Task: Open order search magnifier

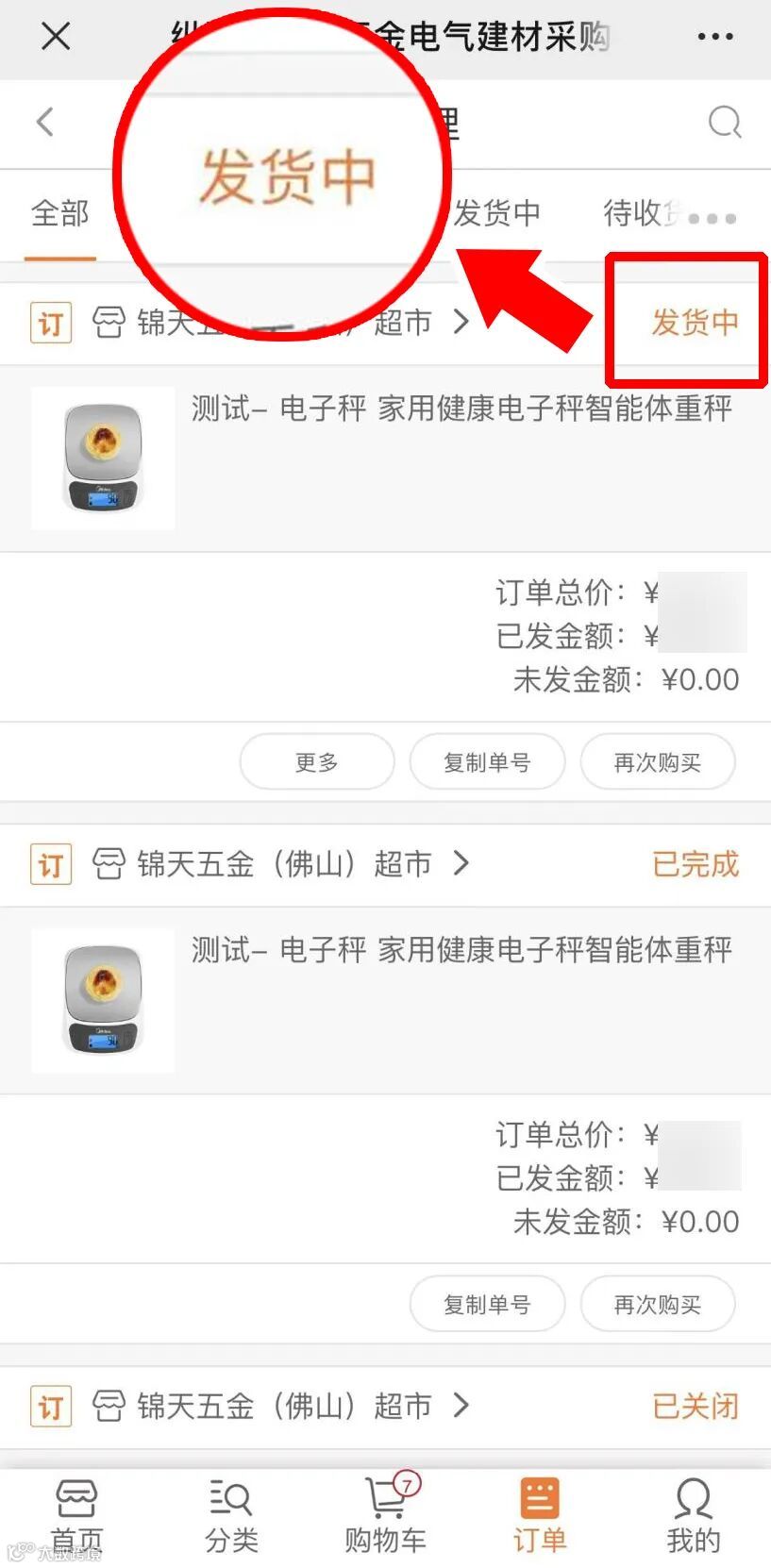Action: point(724,122)
